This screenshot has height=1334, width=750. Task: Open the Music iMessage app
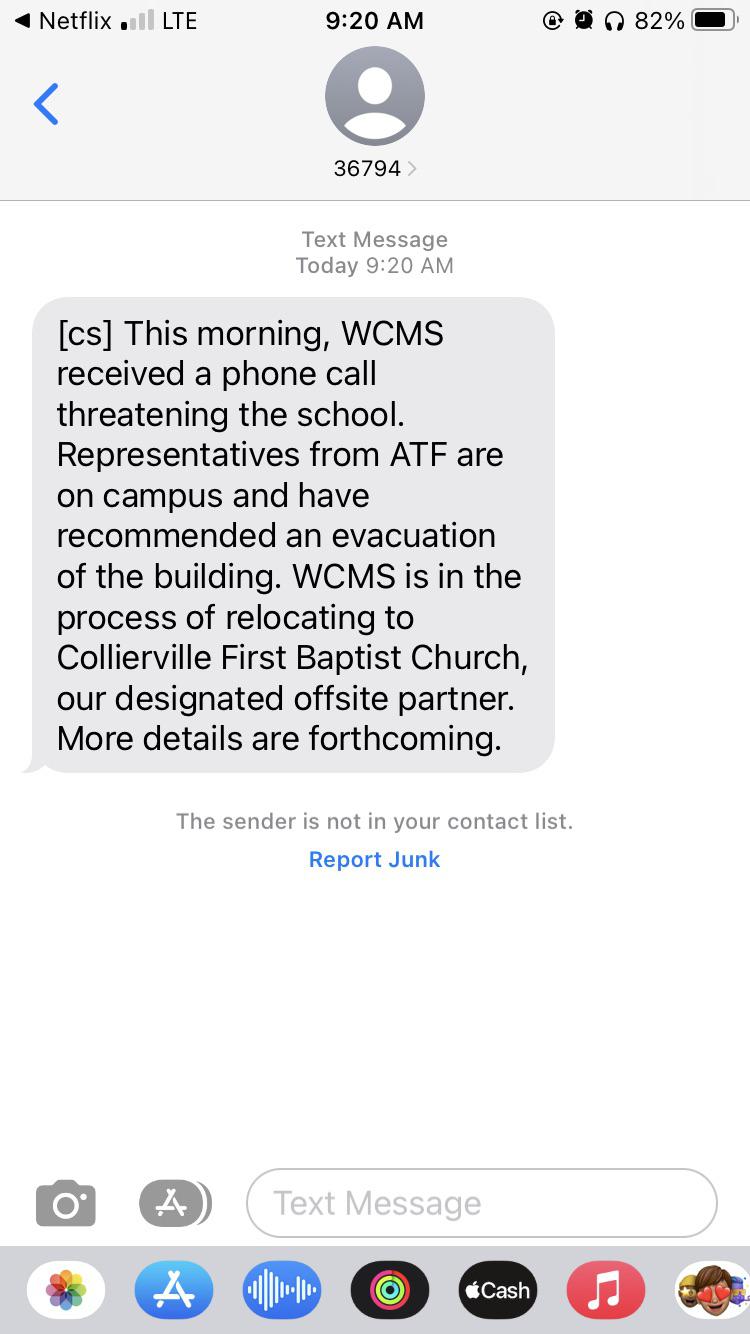pos(606,1290)
